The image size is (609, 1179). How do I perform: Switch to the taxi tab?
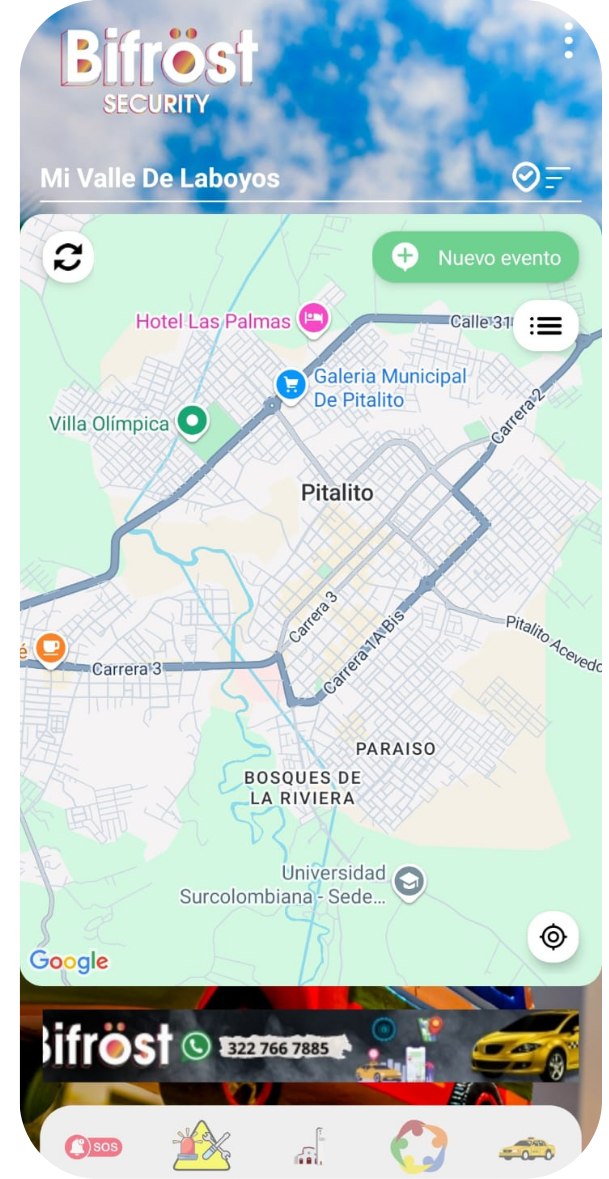[x=527, y=1147]
